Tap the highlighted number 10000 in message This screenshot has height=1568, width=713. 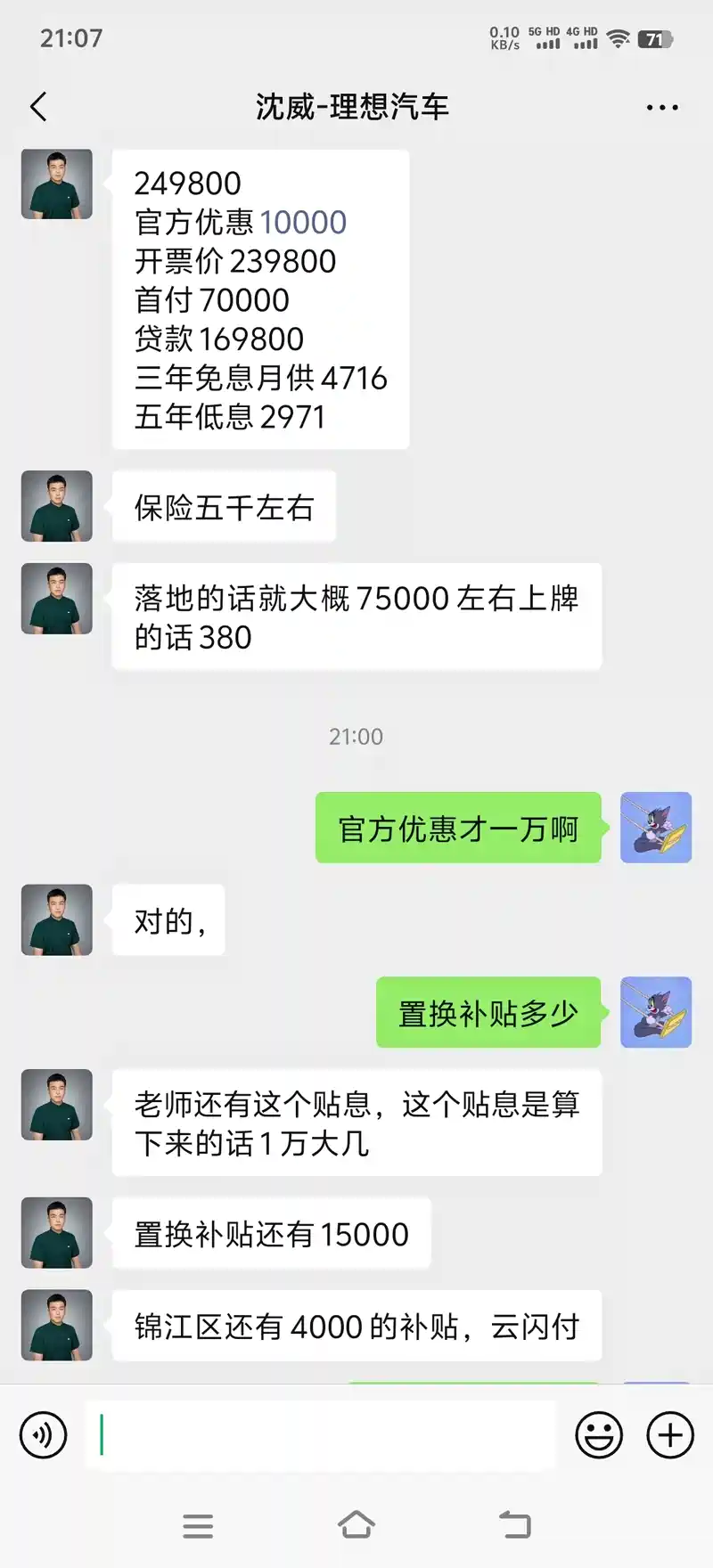[x=304, y=223]
